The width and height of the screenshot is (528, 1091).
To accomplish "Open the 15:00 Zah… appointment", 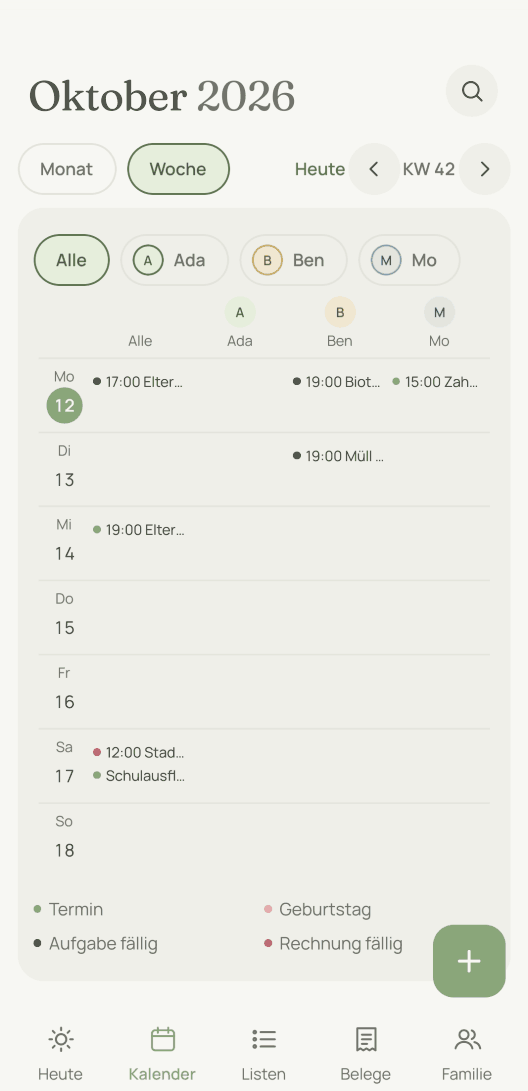I will (x=436, y=381).
